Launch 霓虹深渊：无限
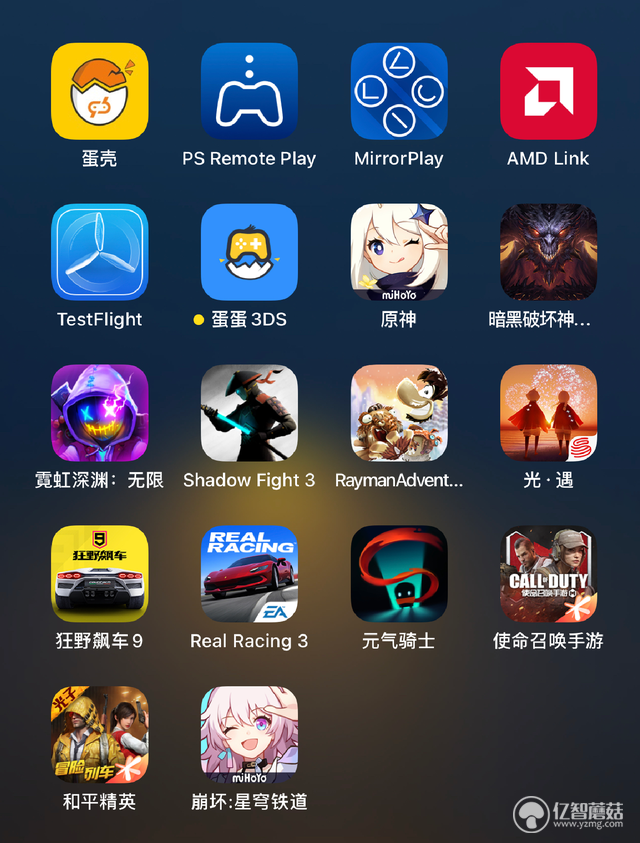This screenshot has width=640, height=843. pyautogui.click(x=99, y=413)
